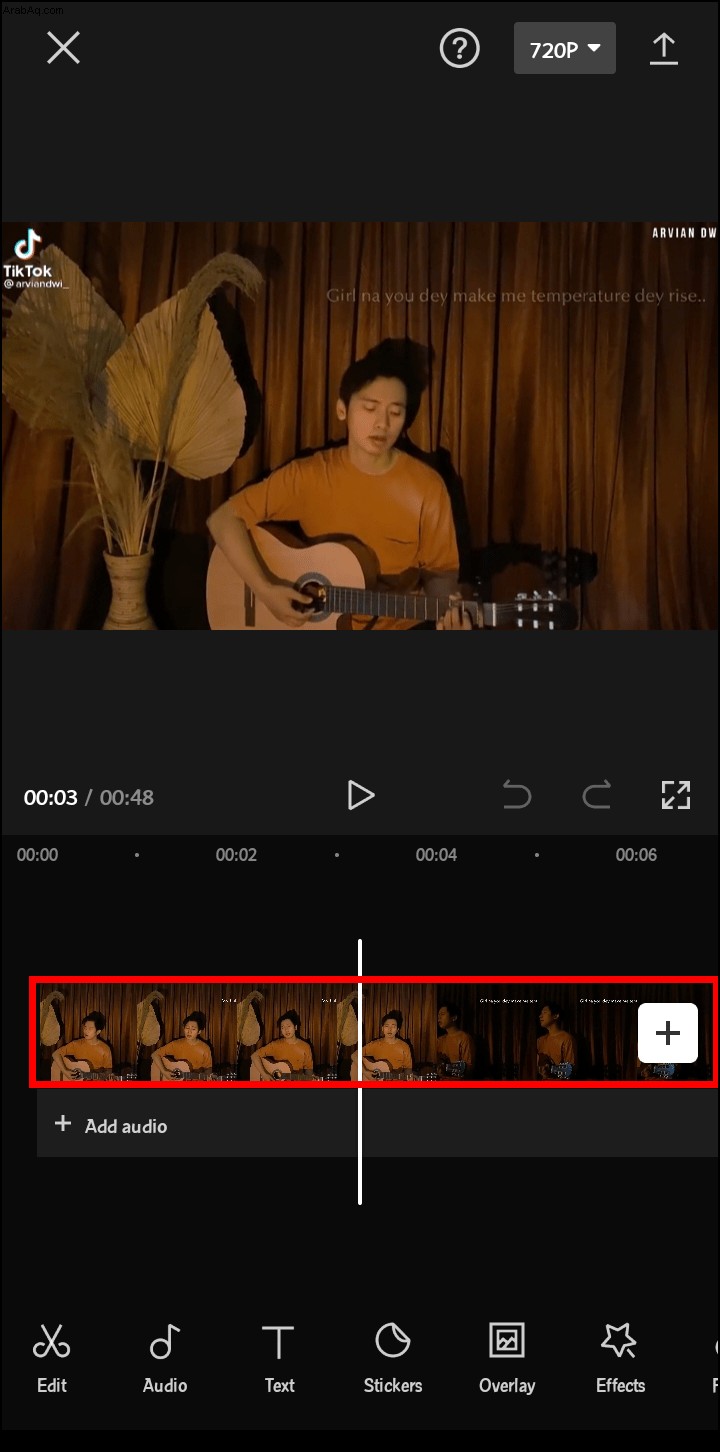Add another clip with plus button
Screen dimensions: 720x1452
tap(667, 1032)
